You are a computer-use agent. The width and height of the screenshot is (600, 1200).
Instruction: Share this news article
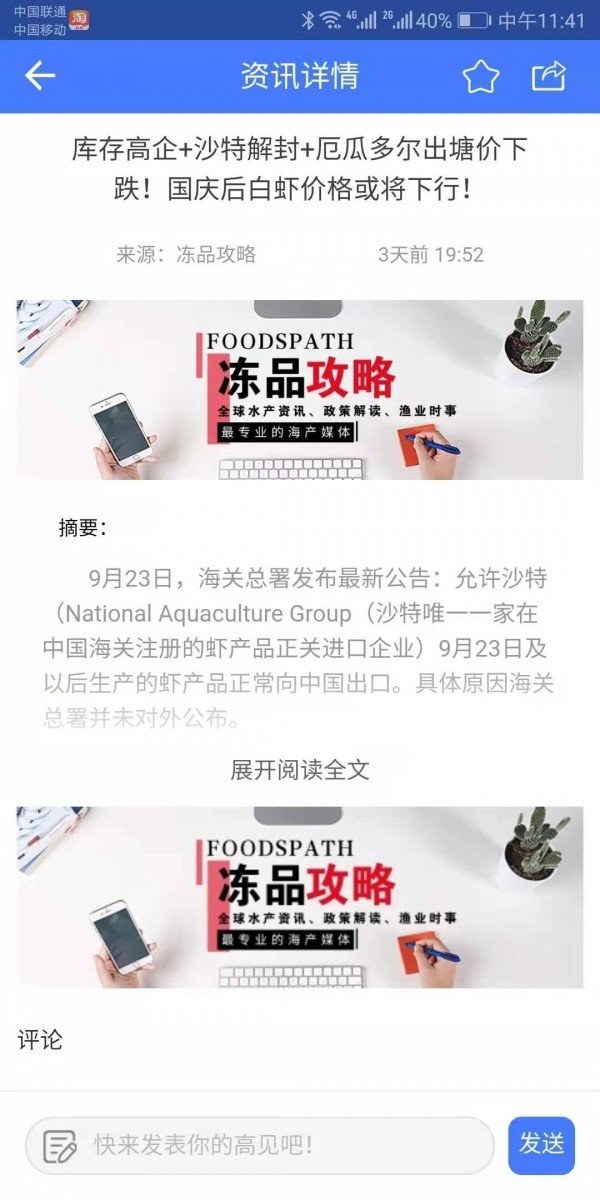click(548, 76)
